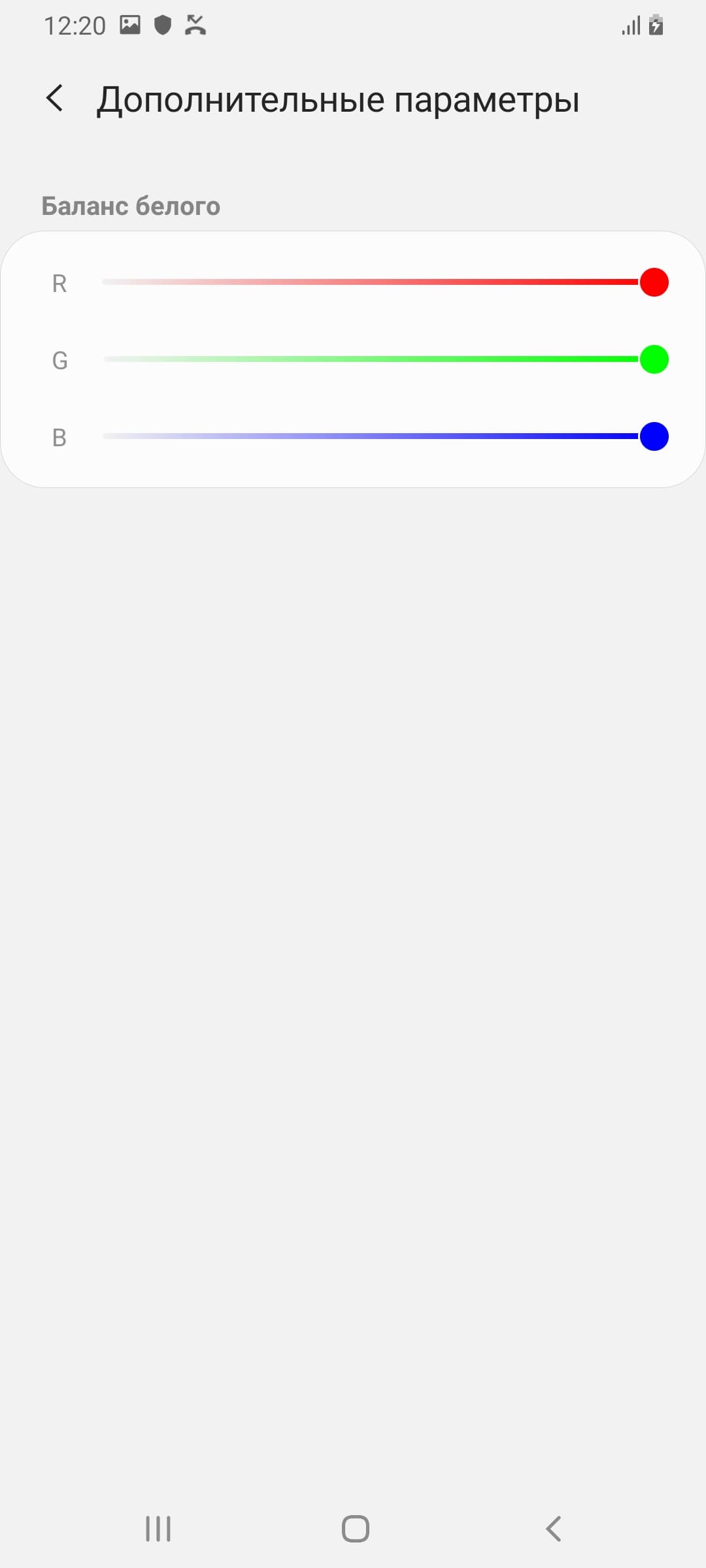This screenshot has width=706, height=1568.
Task: Go back from Дополнительные параметры
Action: 55,99
